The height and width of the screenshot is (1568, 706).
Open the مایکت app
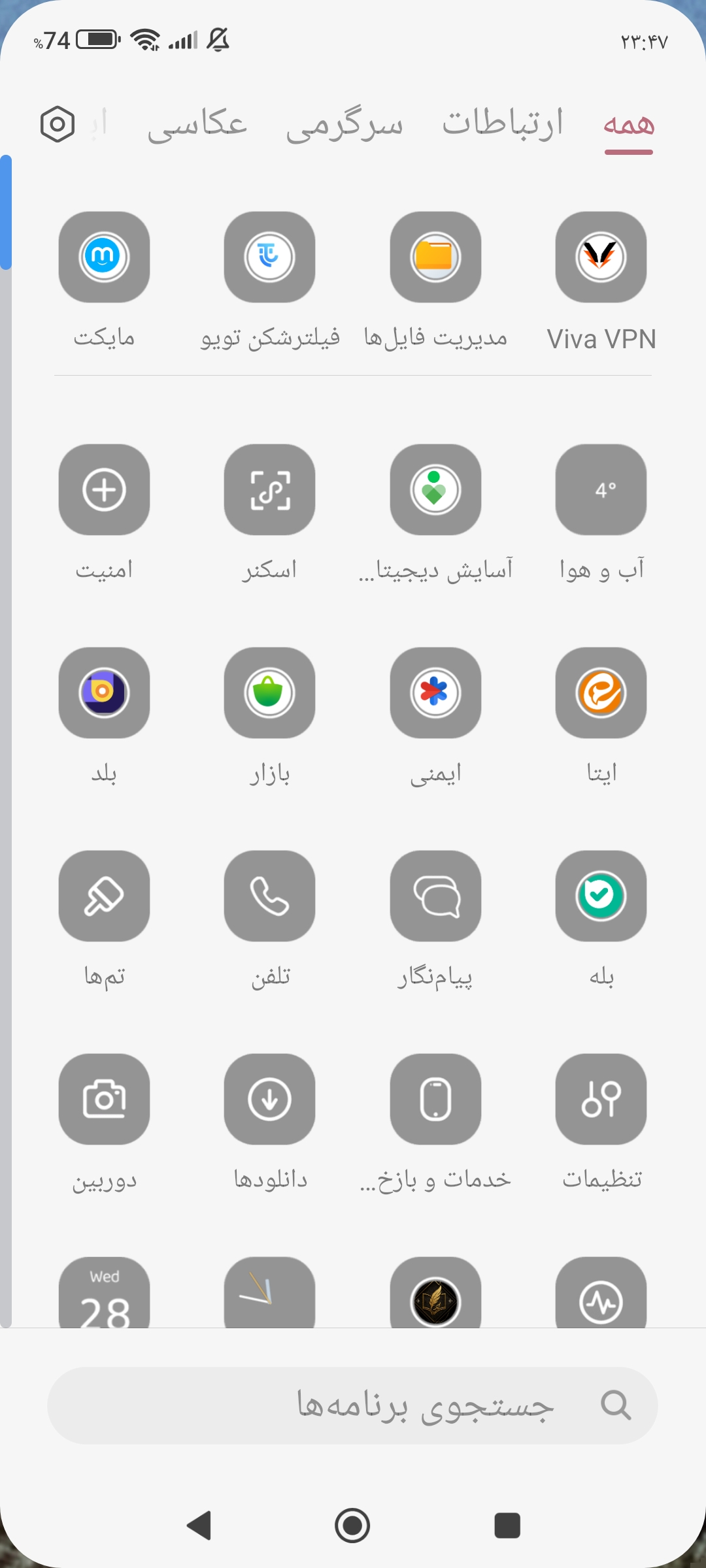click(x=104, y=257)
